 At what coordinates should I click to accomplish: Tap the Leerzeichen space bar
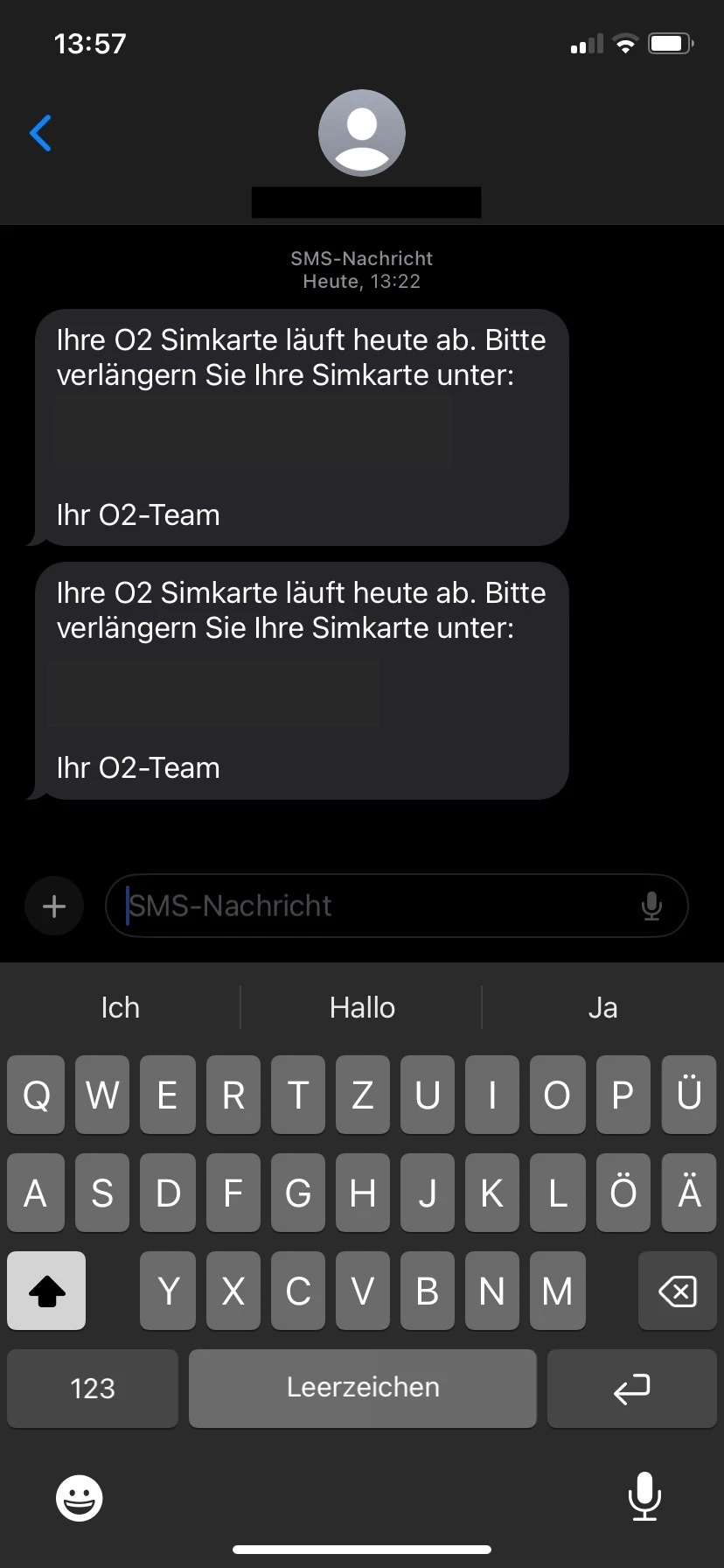pos(362,1388)
